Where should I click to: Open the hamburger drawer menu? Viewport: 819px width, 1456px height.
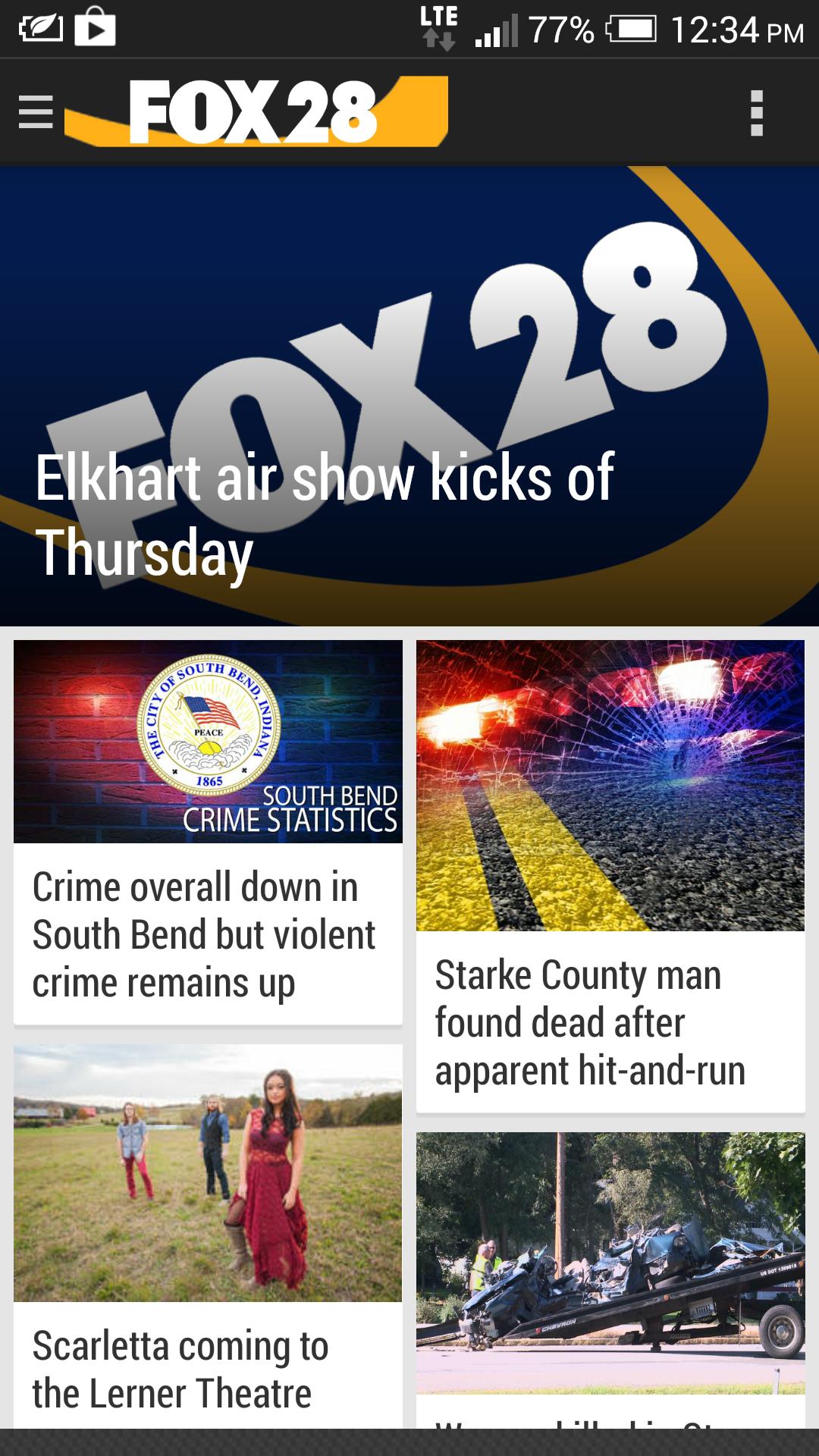point(36,112)
